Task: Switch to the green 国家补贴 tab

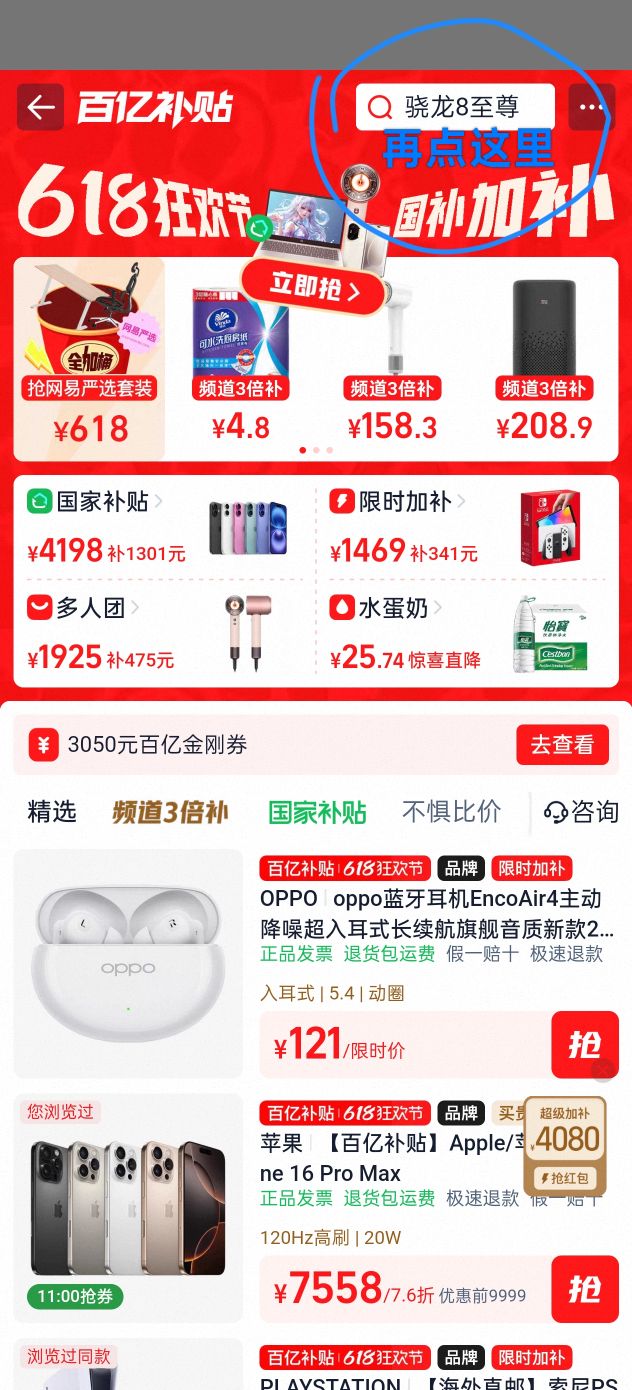Action: point(317,812)
